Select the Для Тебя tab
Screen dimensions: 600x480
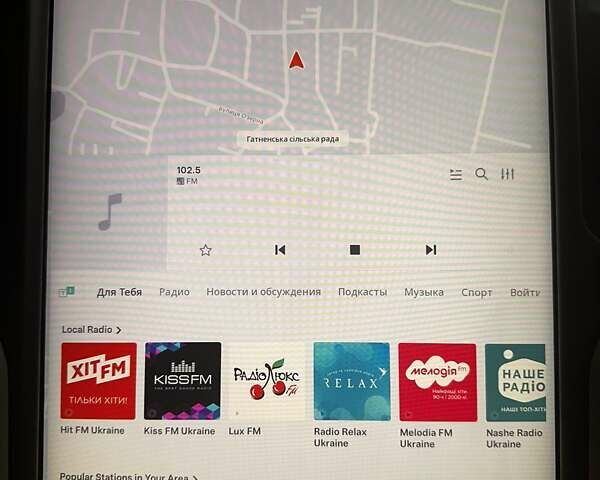(x=119, y=292)
